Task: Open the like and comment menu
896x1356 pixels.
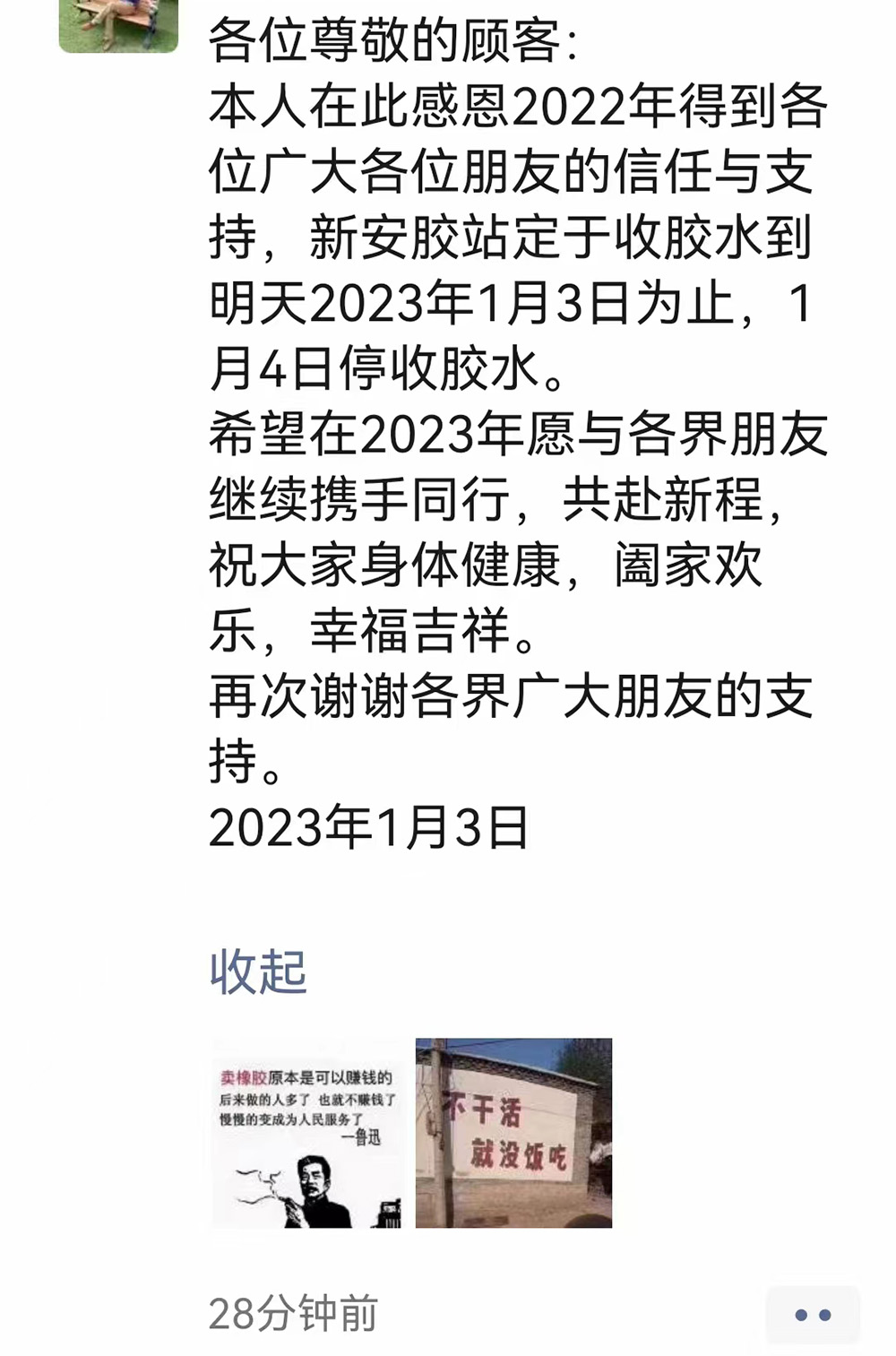Action: point(813,1315)
